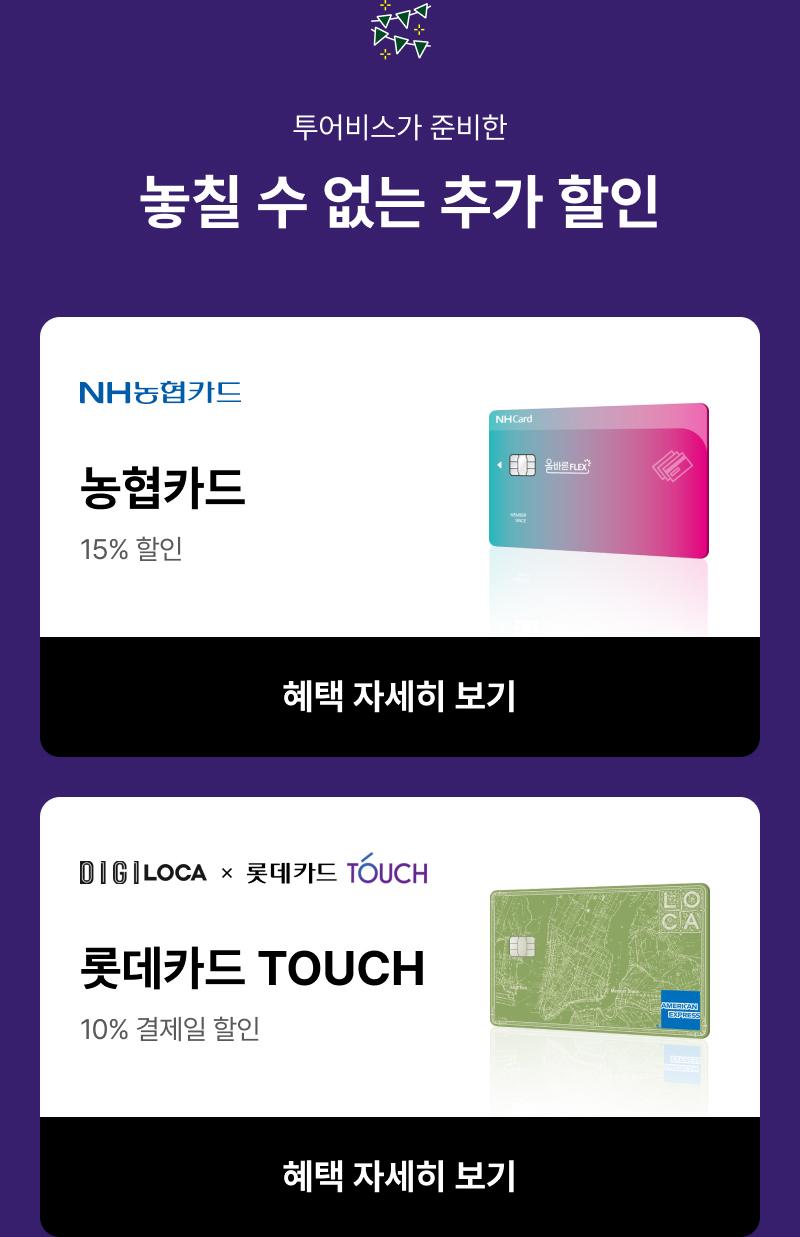Viewport: 800px width, 1237px height.
Task: View benefit details for 농협카드 15% discount
Action: coord(399,697)
